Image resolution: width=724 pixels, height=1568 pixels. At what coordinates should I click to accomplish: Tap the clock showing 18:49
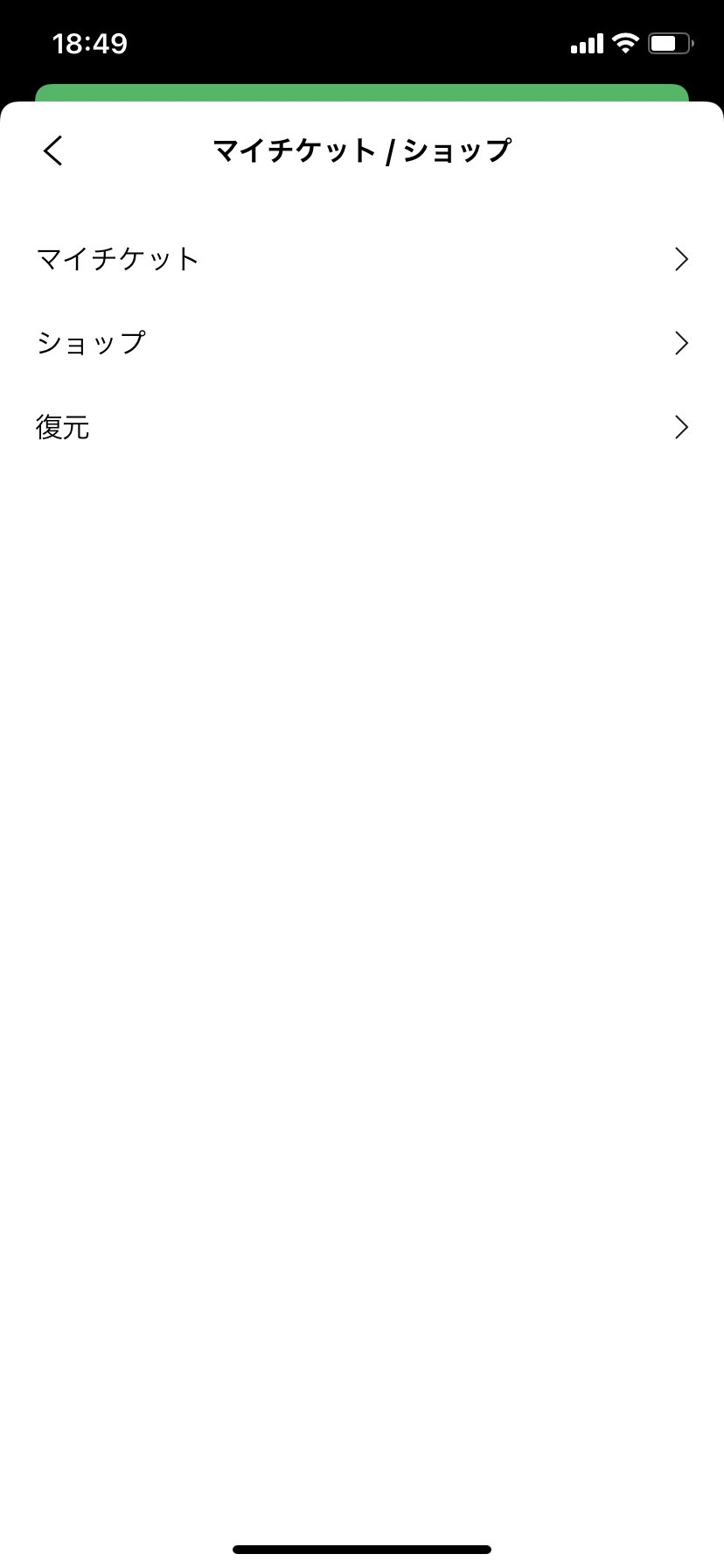90,43
